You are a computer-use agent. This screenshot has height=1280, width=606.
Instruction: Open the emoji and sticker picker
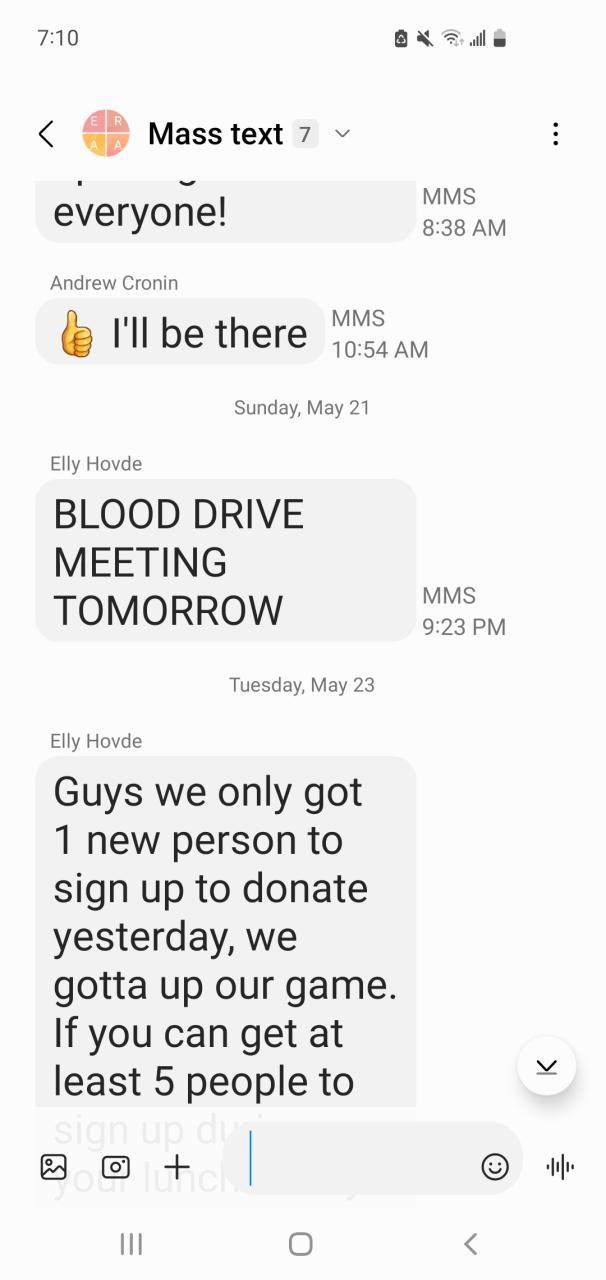pyautogui.click(x=495, y=1166)
